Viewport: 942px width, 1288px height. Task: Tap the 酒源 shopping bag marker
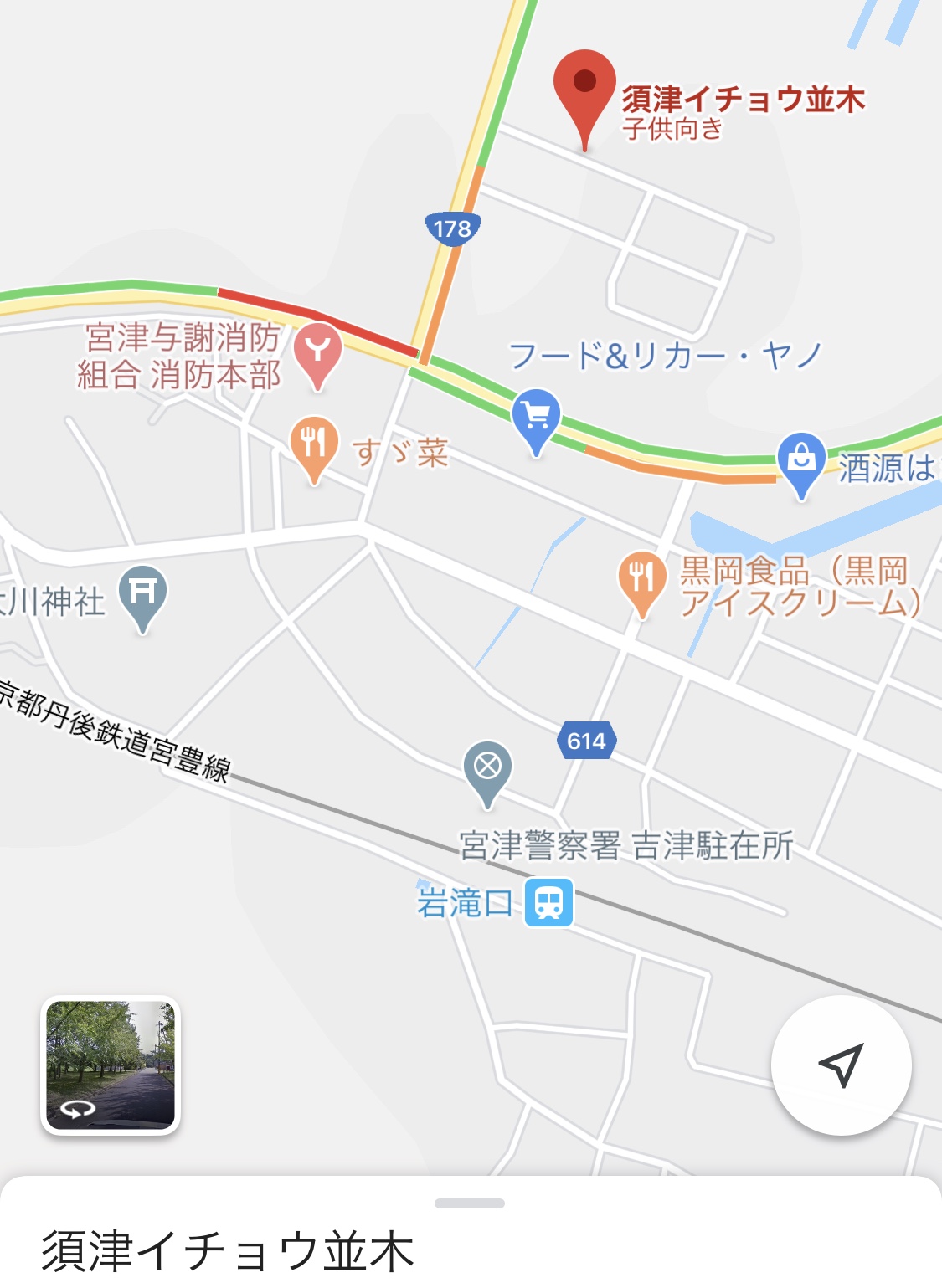[801, 459]
